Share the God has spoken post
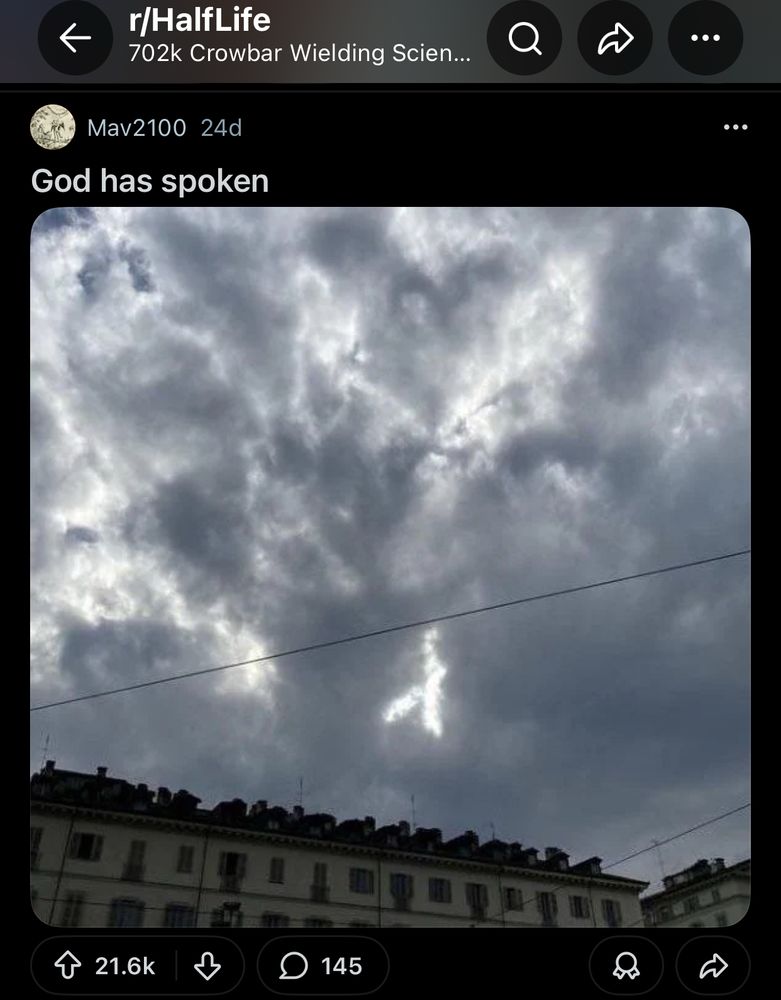This screenshot has width=781, height=1000. point(712,966)
